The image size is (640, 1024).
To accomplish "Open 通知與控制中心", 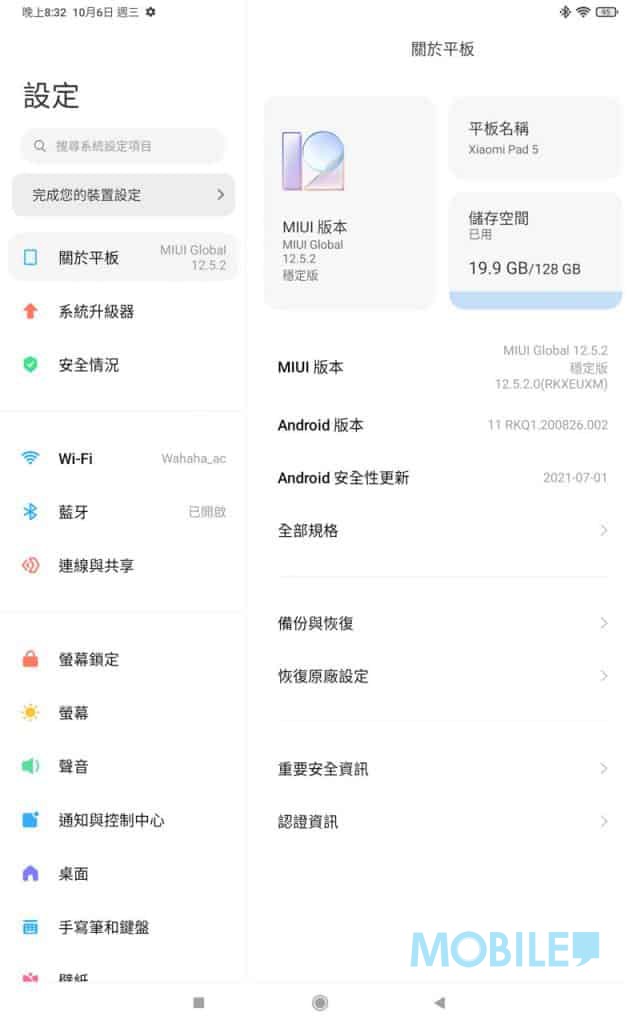I will 123,820.
